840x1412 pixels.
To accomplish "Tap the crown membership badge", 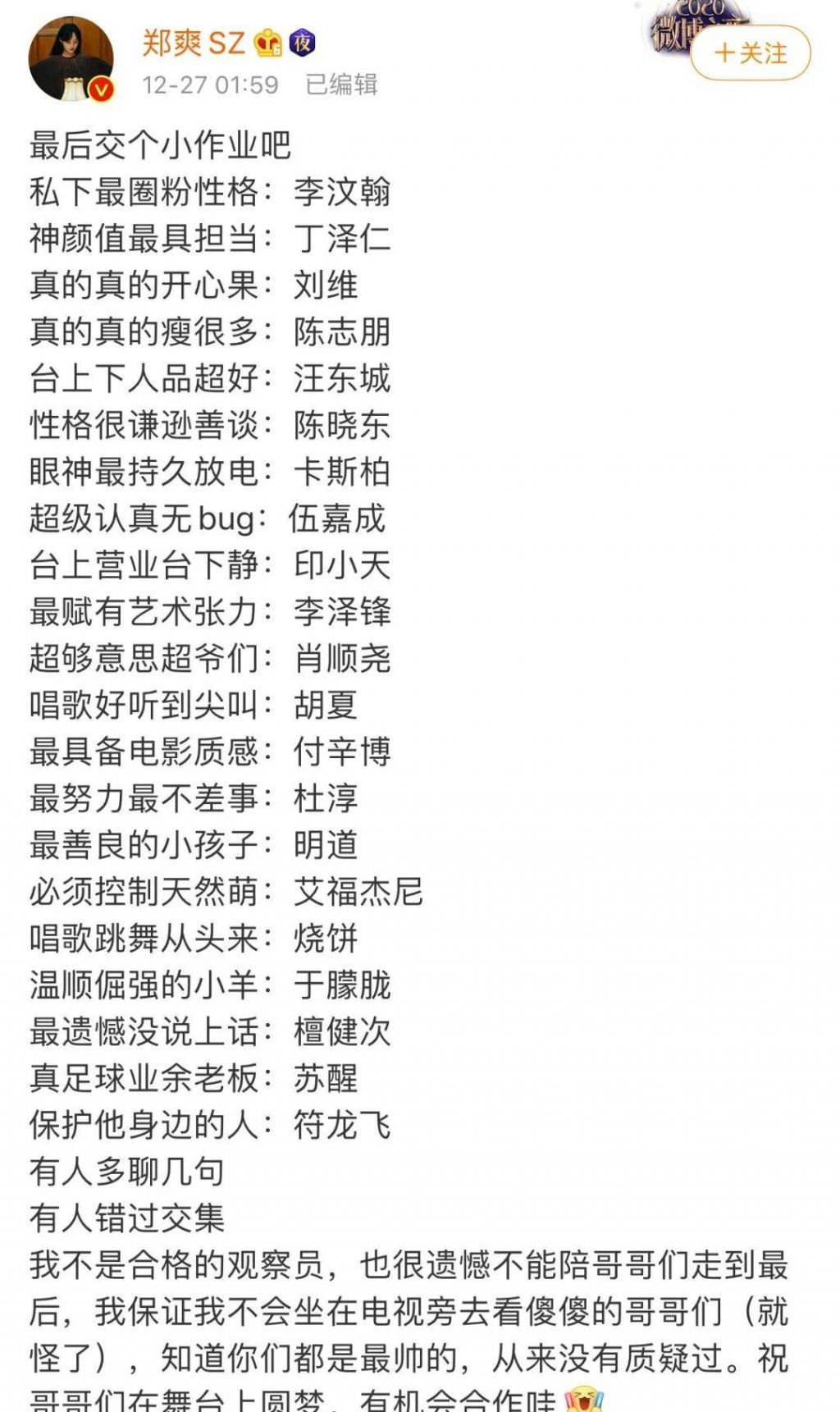I will click(x=268, y=43).
